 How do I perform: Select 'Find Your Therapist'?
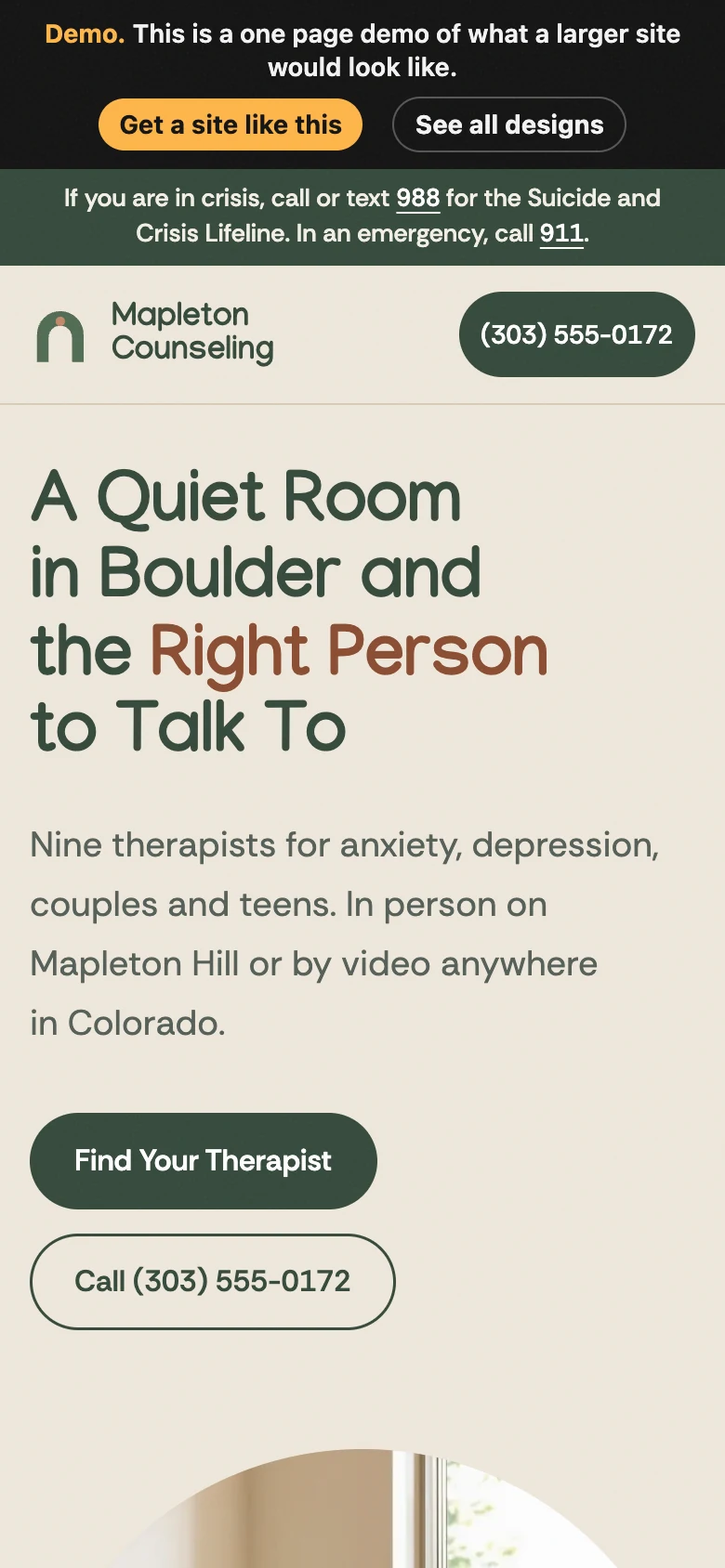pos(204,1161)
